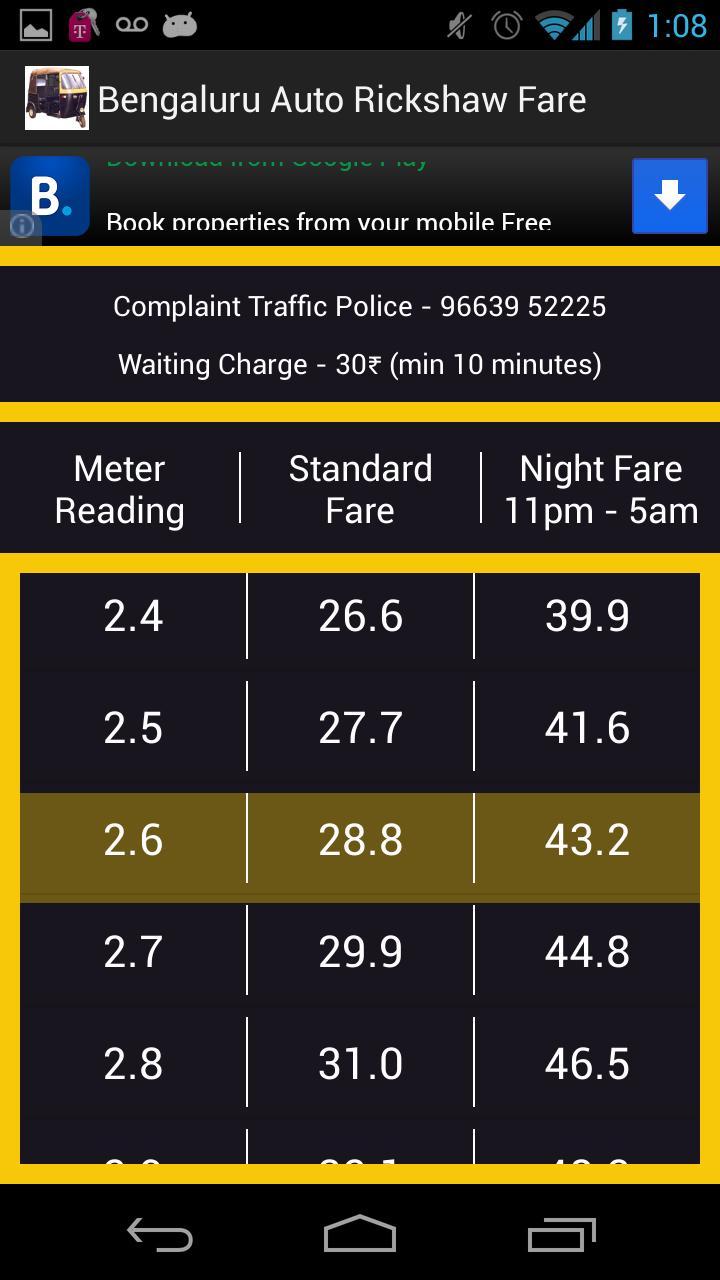The image size is (720, 1280).
Task: Select the 2.8 meter reading row
Action: tap(360, 1064)
